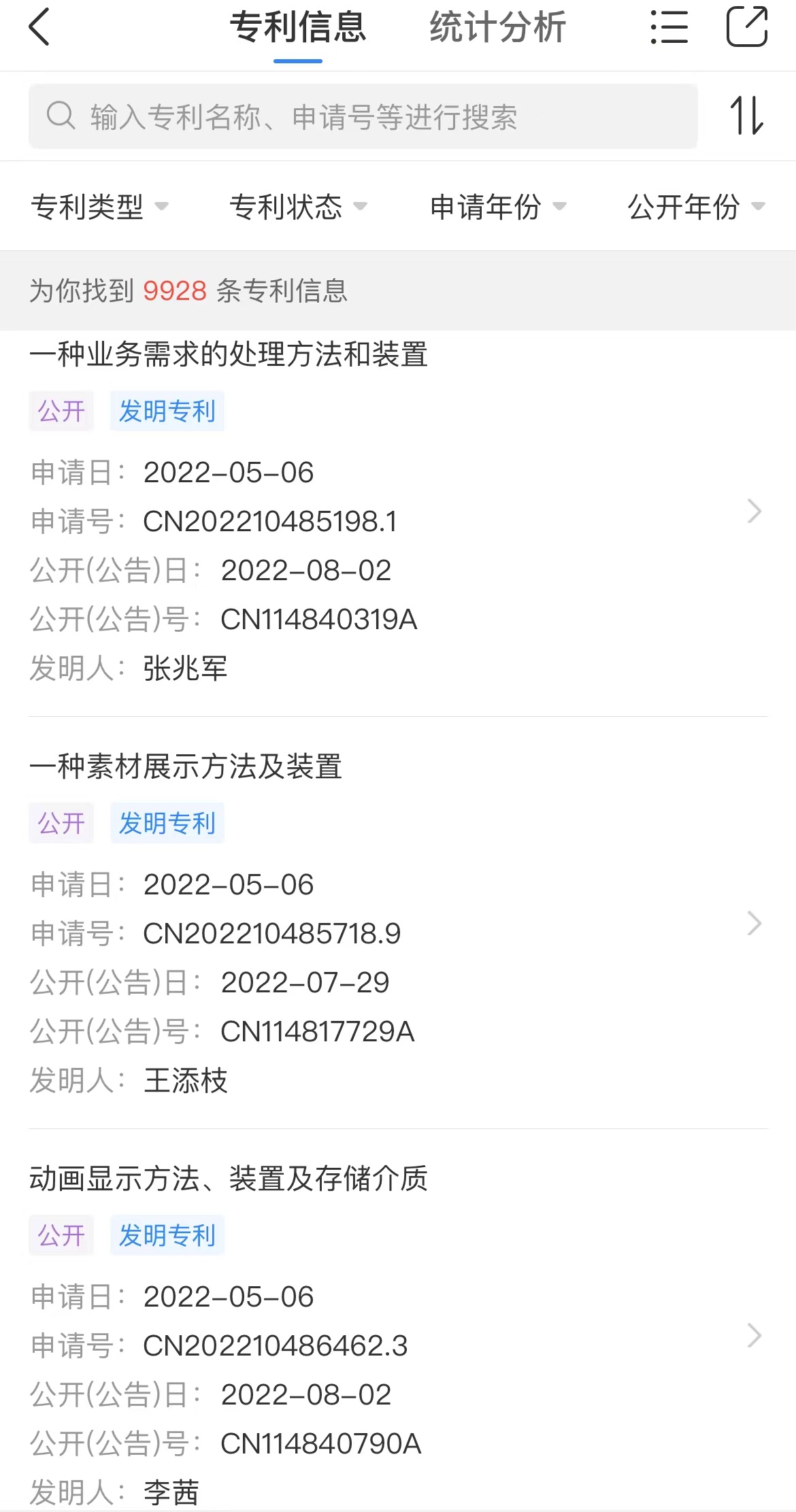Tap the patent search box
The width and height of the screenshot is (796, 1512).
tap(363, 116)
